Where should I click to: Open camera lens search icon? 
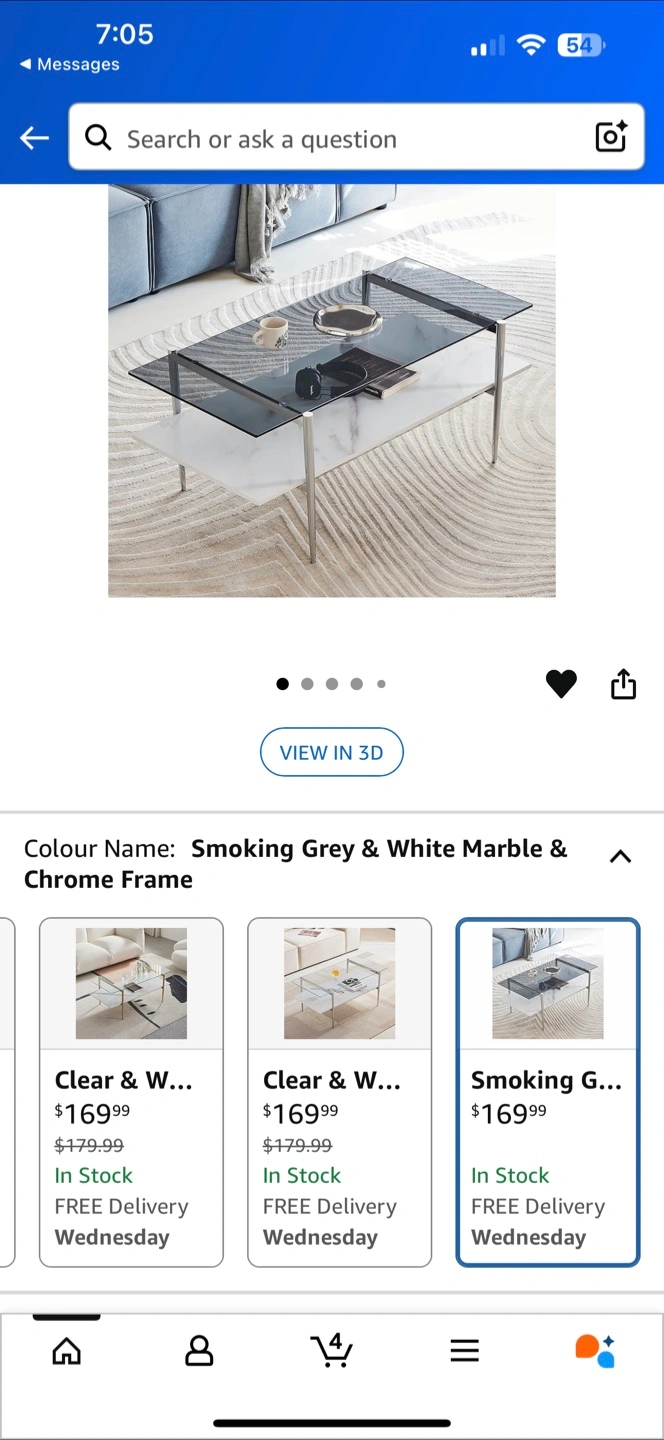(x=611, y=137)
